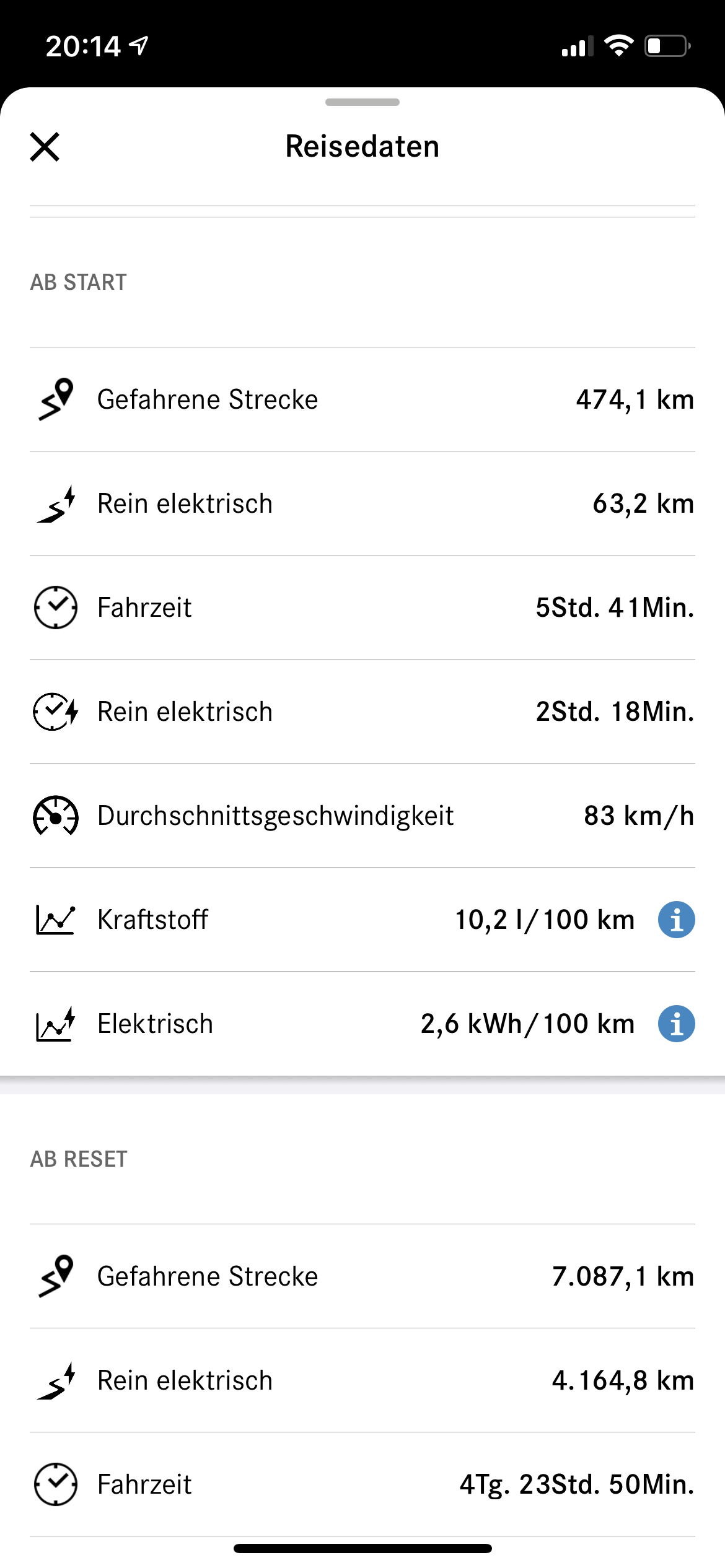725x1568 pixels.
Task: Close the Reisedaten sheet
Action: pos(45,147)
